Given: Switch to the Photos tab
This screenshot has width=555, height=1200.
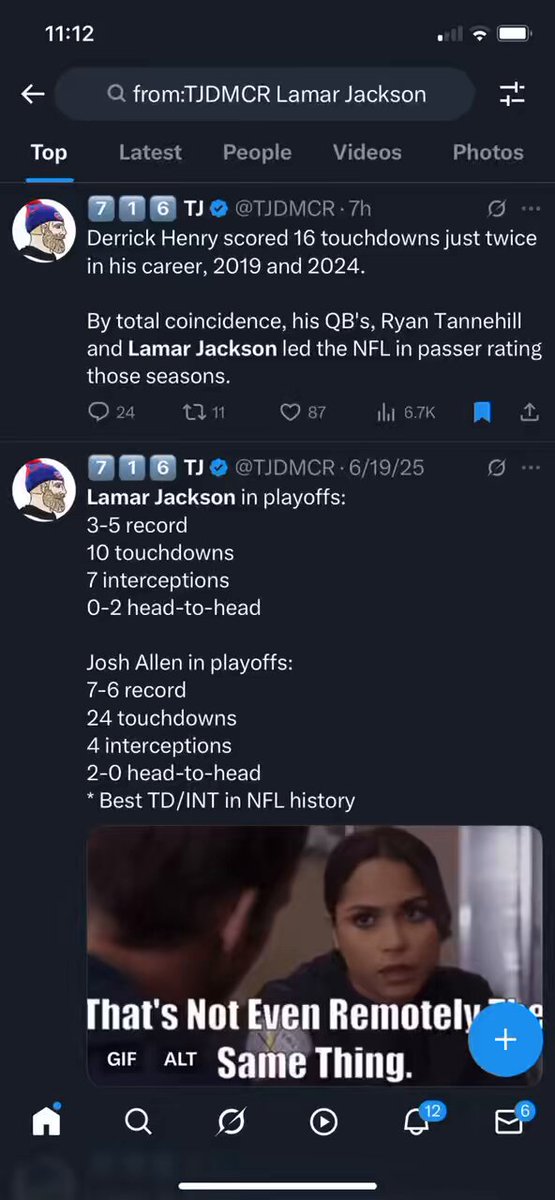Looking at the screenshot, I should (x=488, y=153).
